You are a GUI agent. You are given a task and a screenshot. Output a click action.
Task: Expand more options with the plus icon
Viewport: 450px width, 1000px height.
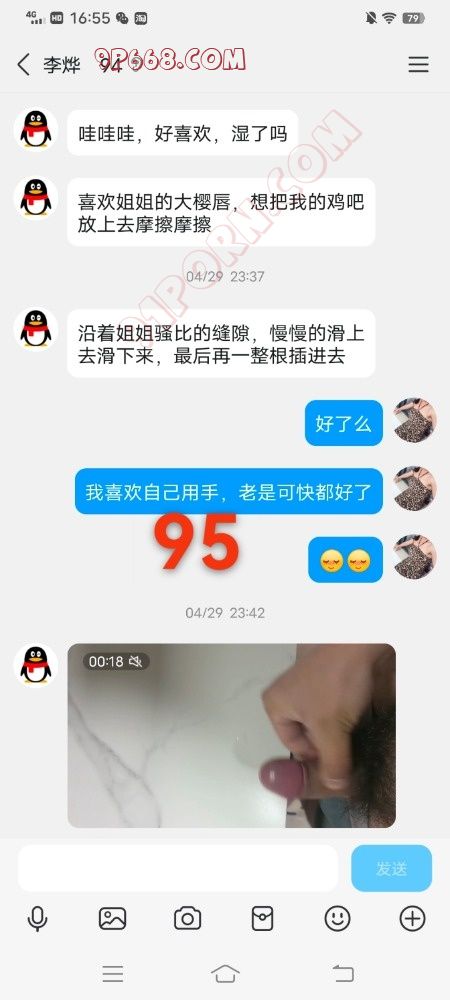click(x=412, y=918)
